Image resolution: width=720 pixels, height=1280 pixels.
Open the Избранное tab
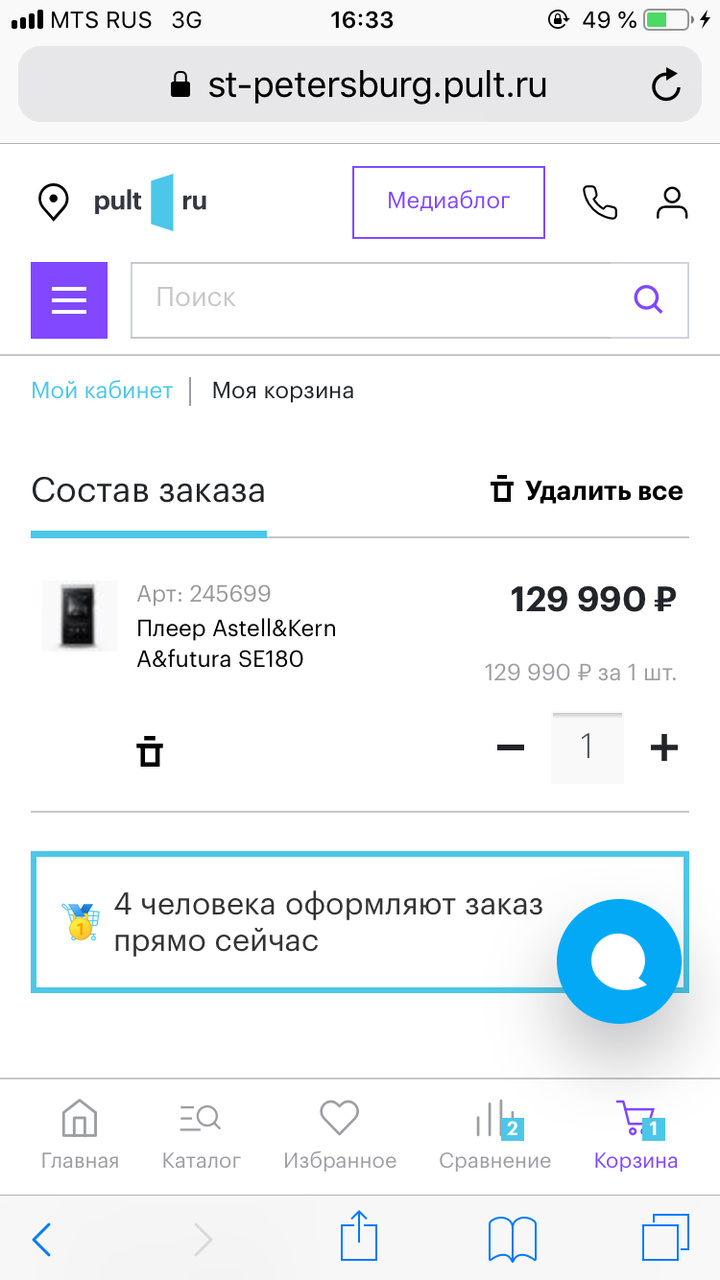(x=340, y=1135)
